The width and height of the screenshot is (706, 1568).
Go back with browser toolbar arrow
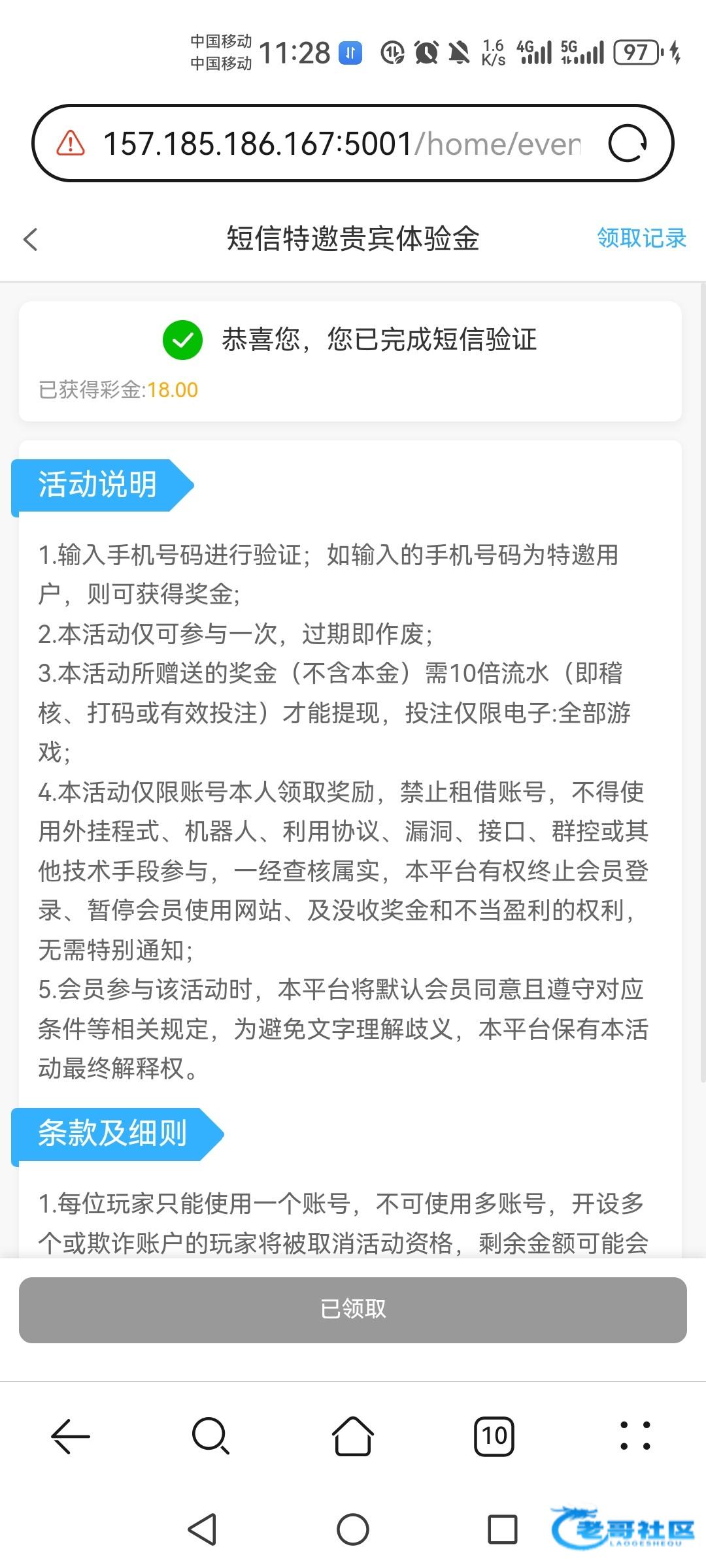coord(71,1436)
